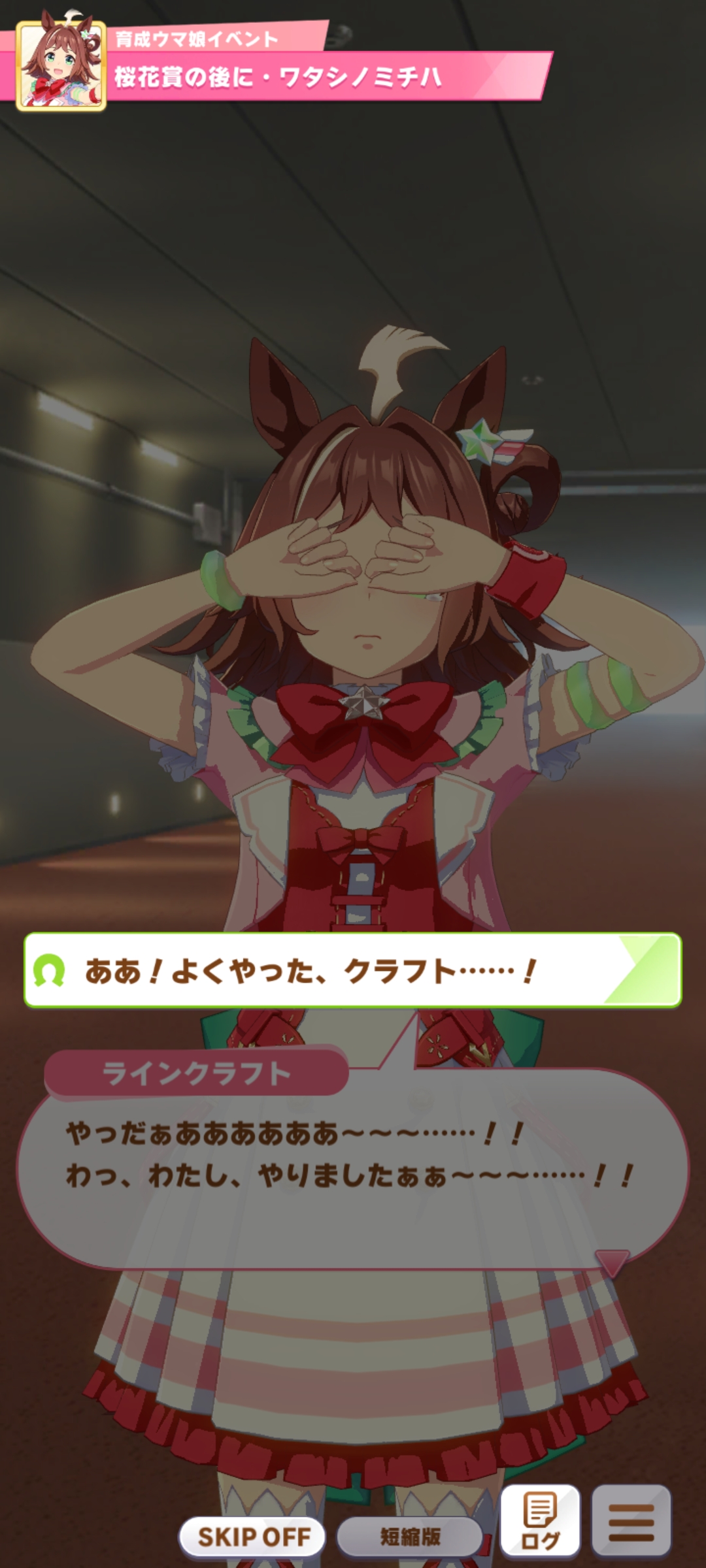
Task: Toggle the SKIP OFF button
Action: pyautogui.click(x=253, y=1537)
